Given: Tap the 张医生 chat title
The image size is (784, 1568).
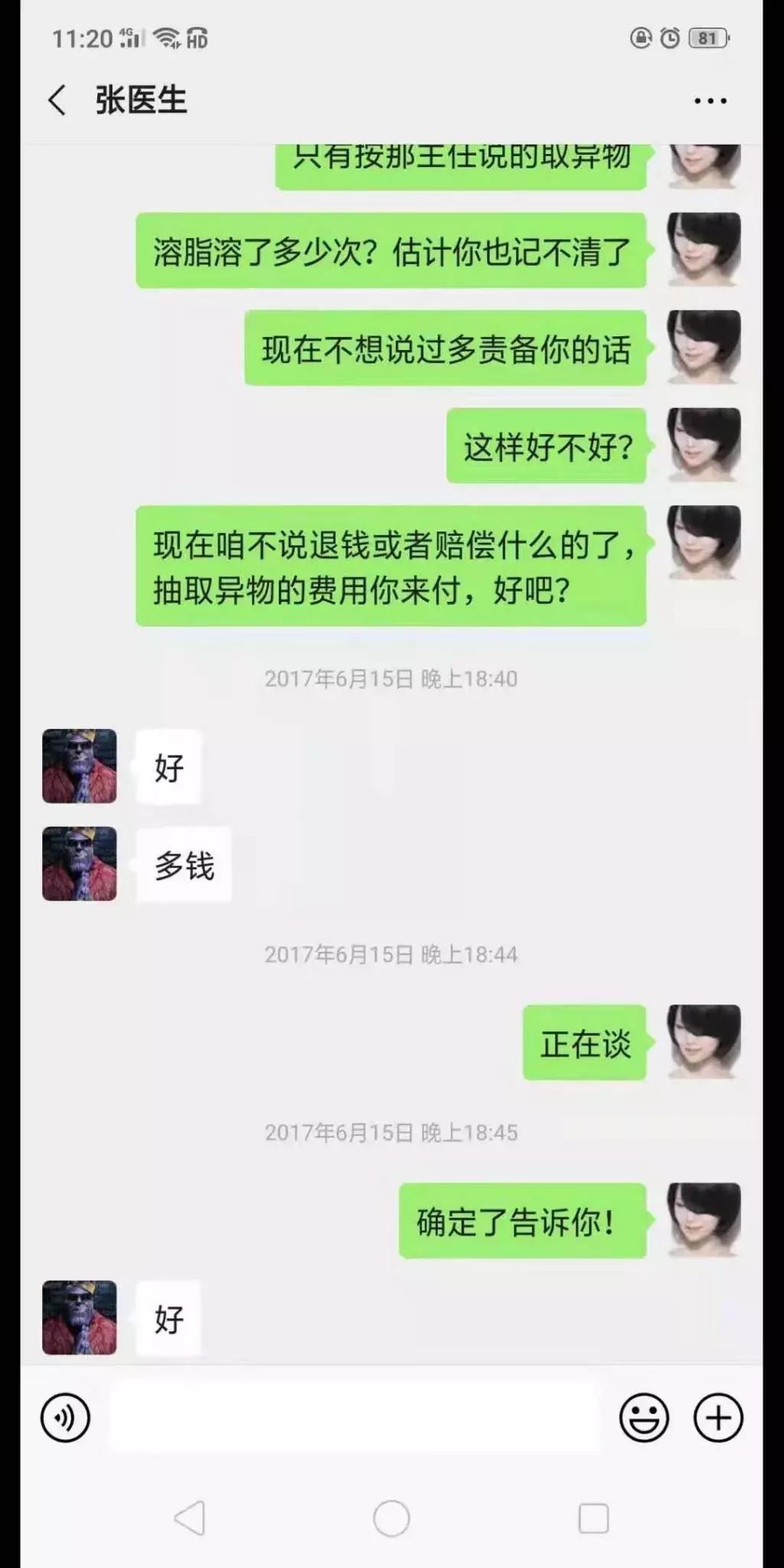Looking at the screenshot, I should tap(142, 100).
